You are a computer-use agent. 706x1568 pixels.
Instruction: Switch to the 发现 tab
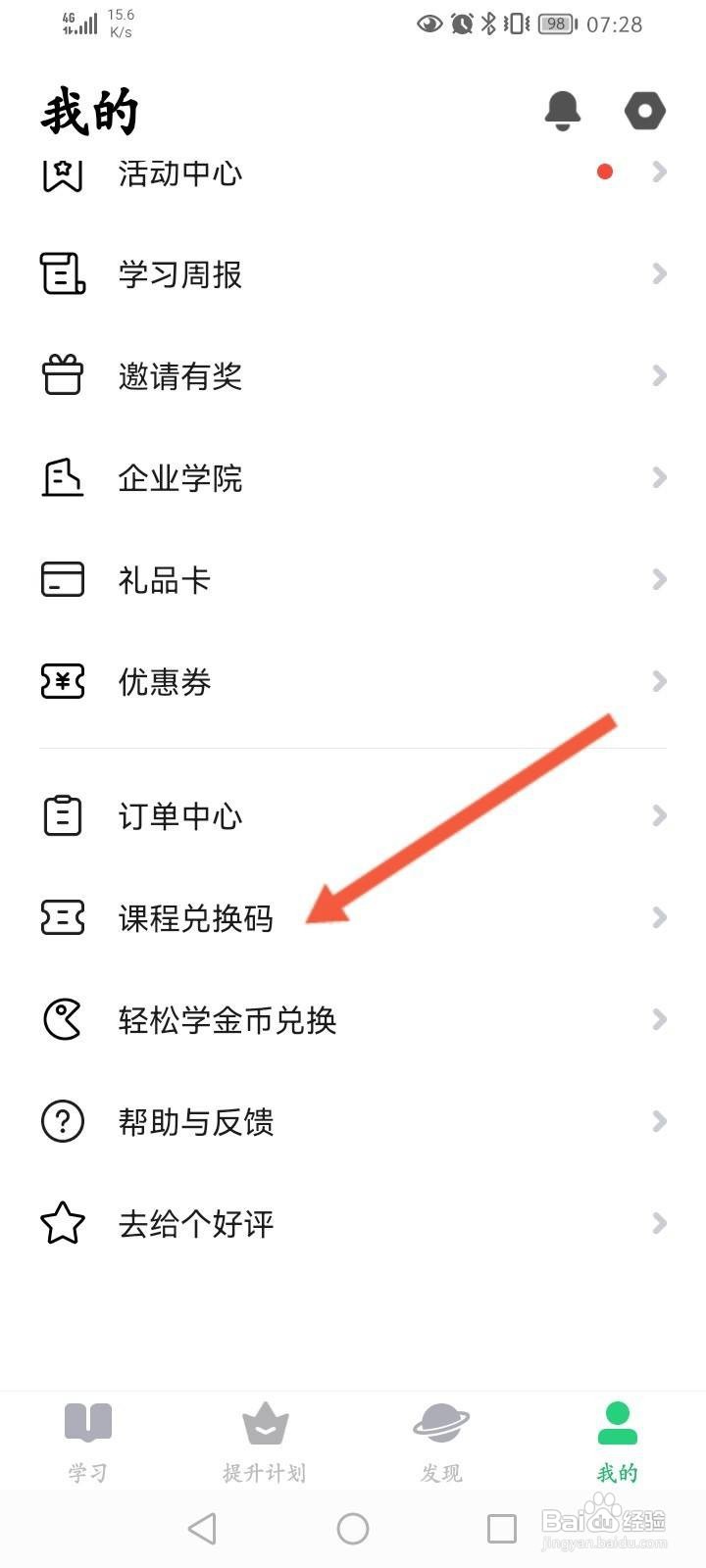click(440, 1441)
